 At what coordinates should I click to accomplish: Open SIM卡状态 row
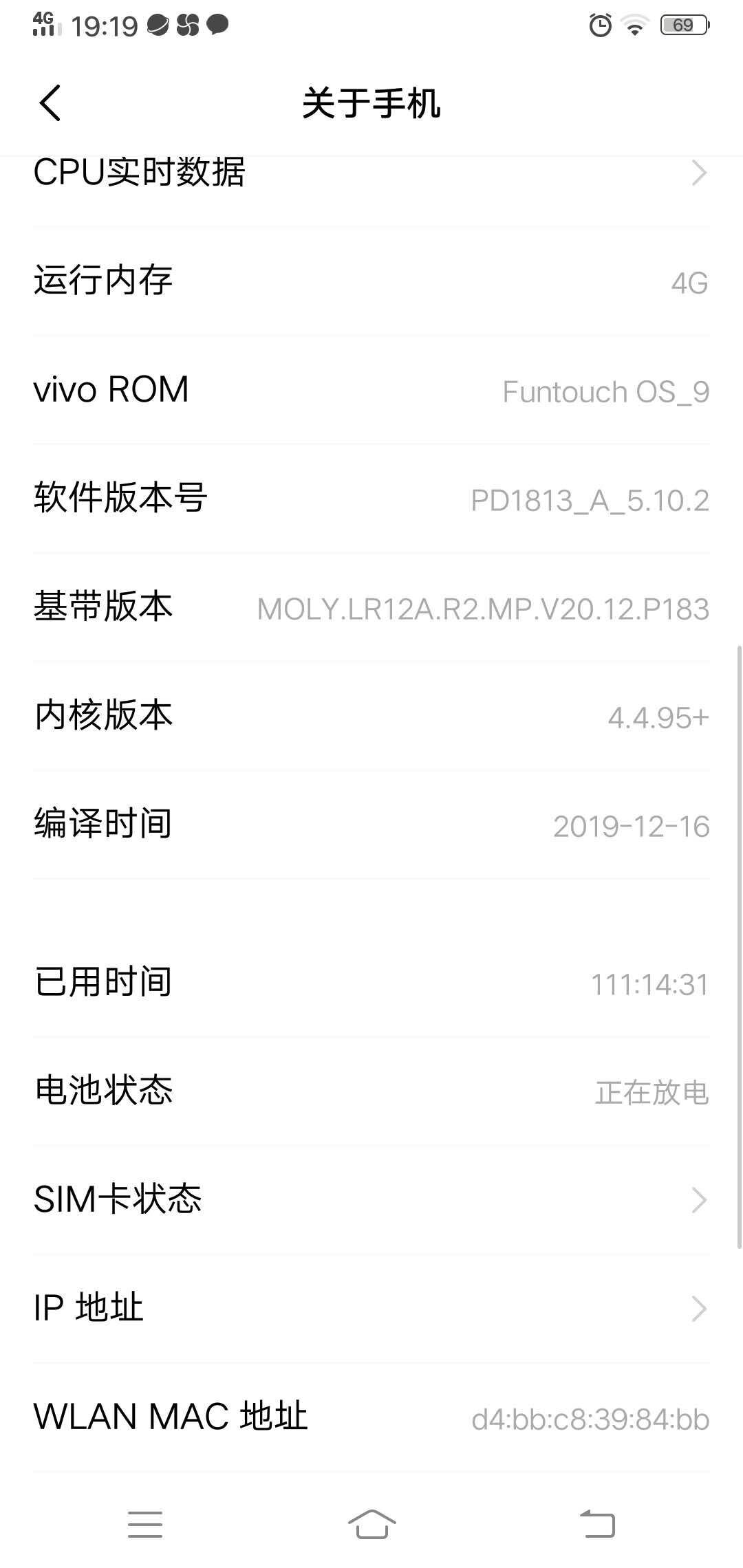point(371,1200)
